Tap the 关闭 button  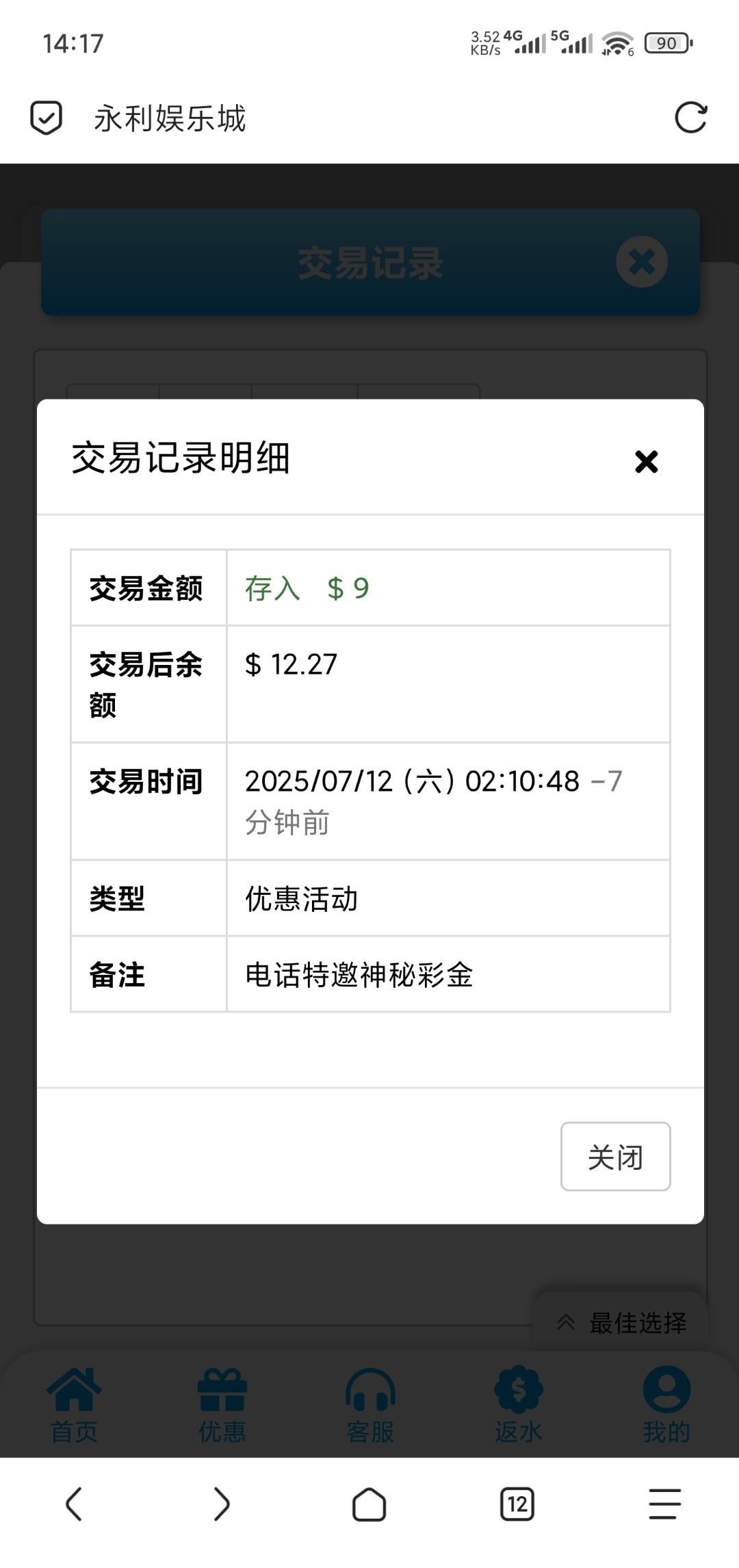pyautogui.click(x=615, y=1157)
